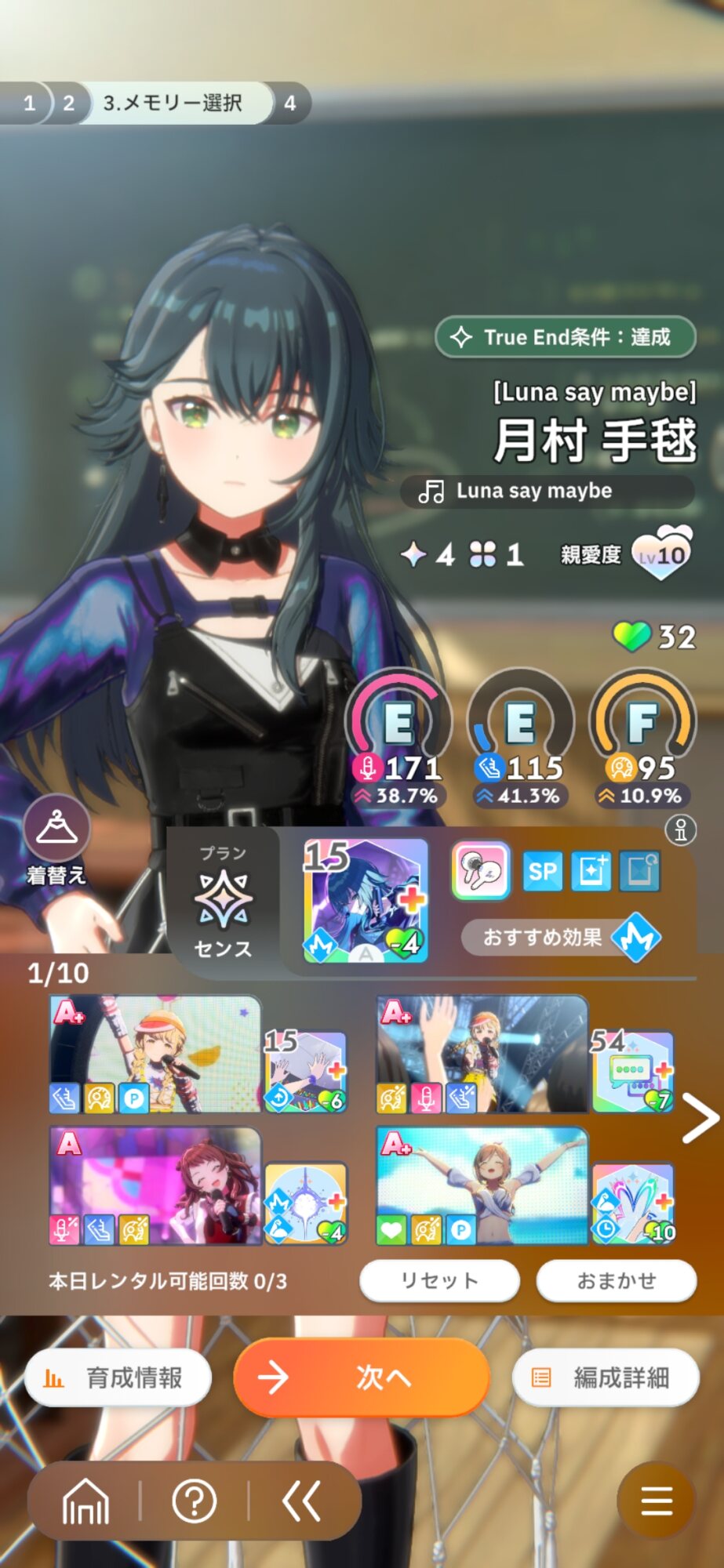This screenshot has height=1568, width=724.
Task: Open 育成情報 details
Action: 118,1377
